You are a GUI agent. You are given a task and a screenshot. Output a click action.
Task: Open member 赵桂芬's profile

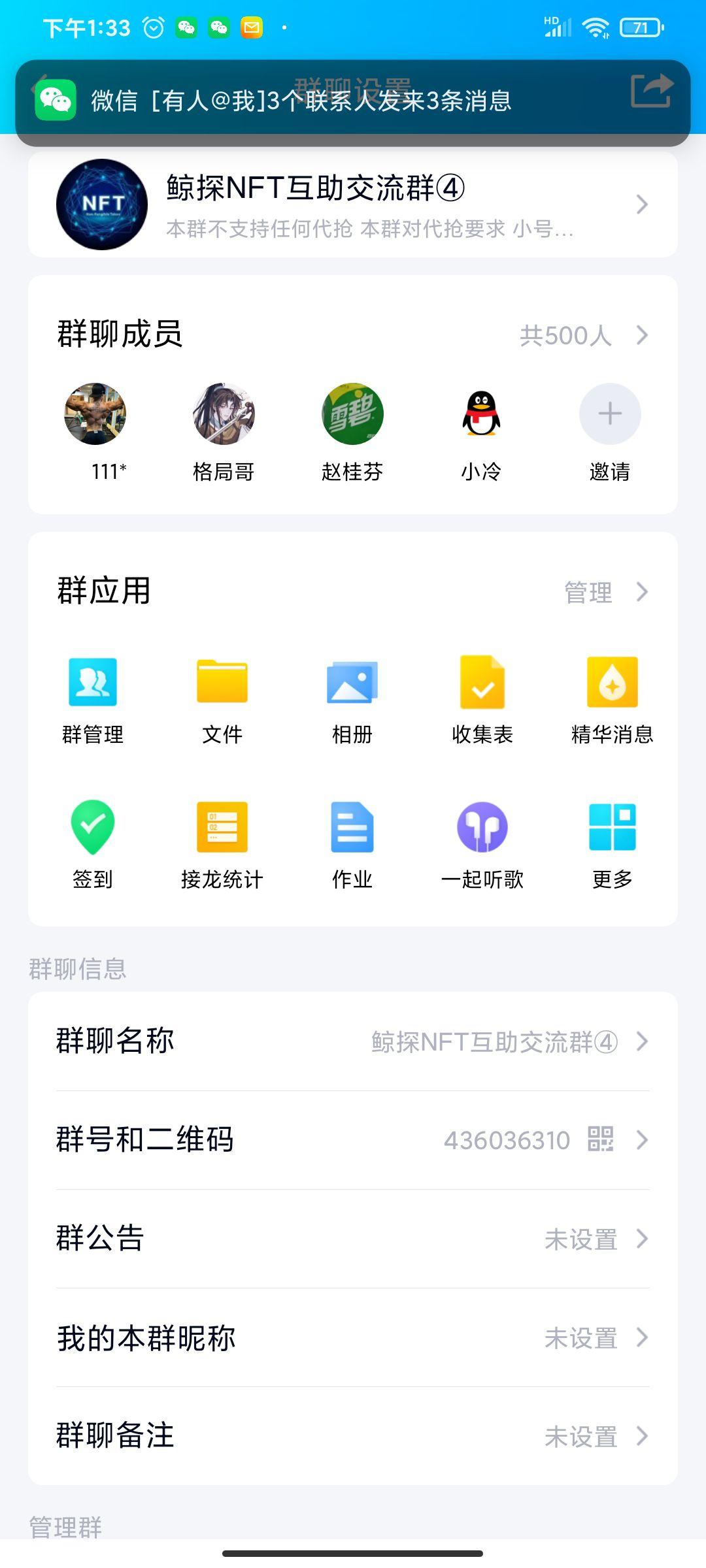[x=352, y=432]
